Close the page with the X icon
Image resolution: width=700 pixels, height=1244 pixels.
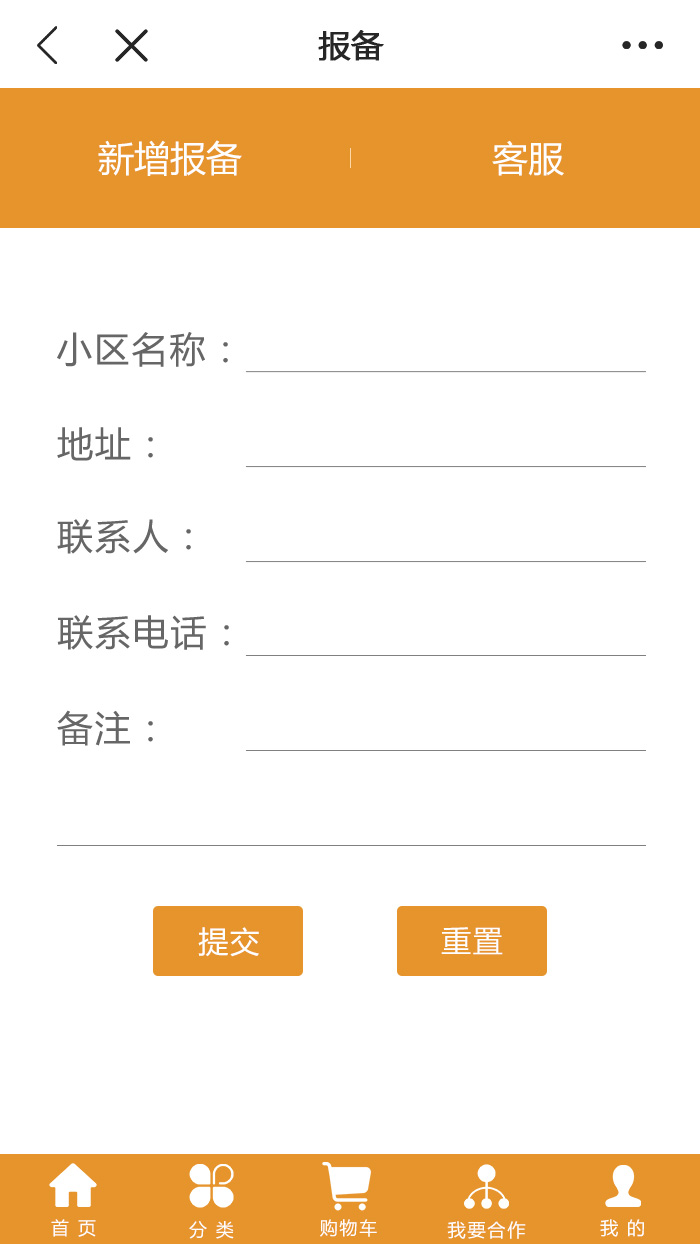(131, 45)
